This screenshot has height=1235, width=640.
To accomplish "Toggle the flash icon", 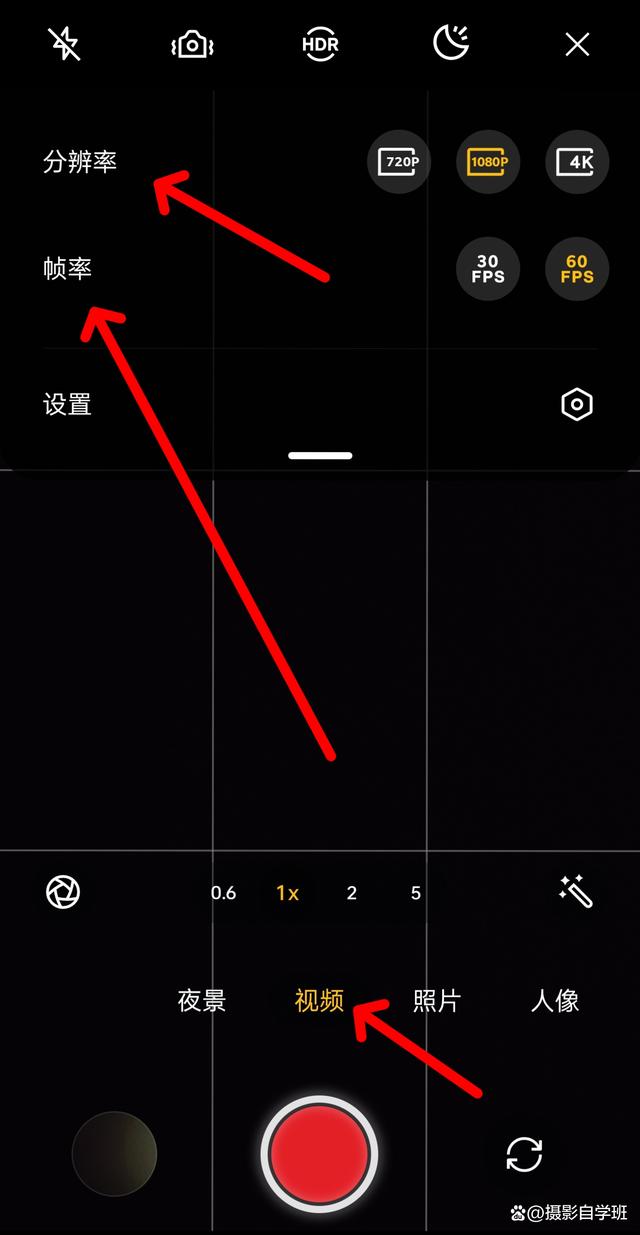I will [x=64, y=44].
